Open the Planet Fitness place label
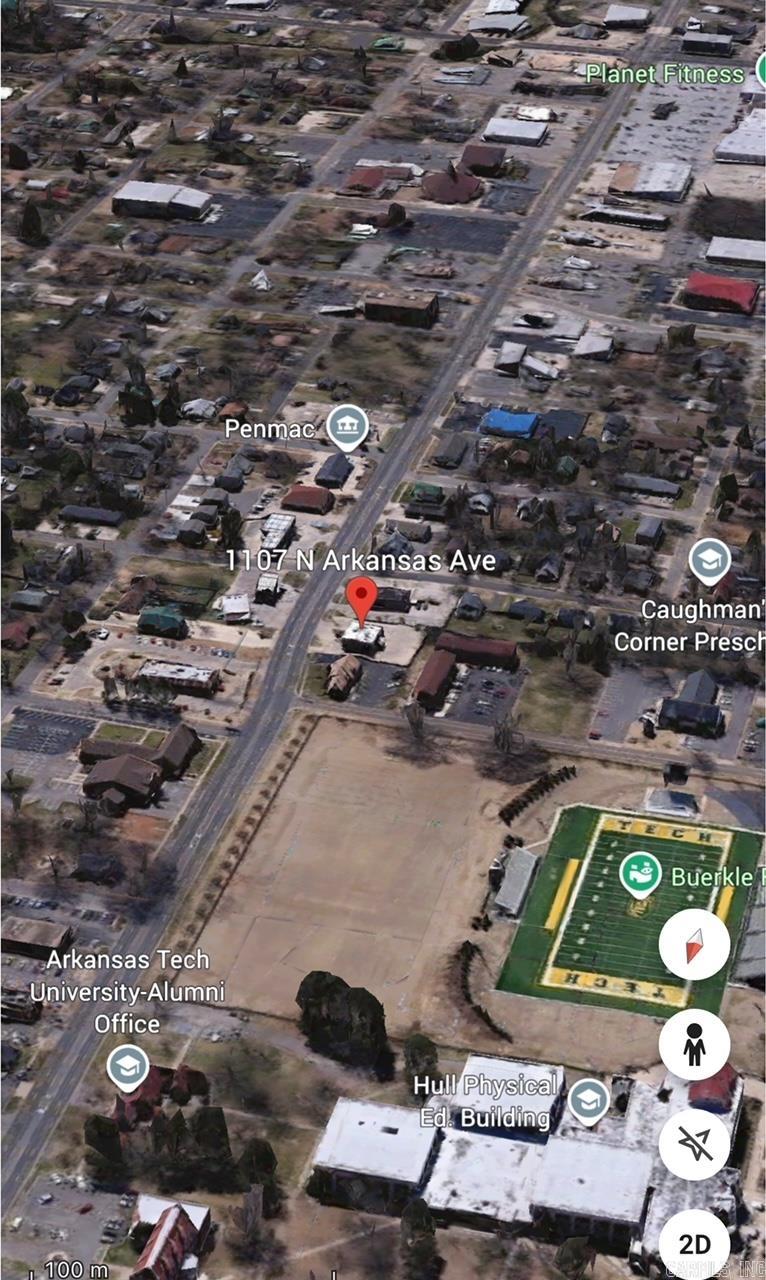This screenshot has width=766, height=1280. [665, 74]
